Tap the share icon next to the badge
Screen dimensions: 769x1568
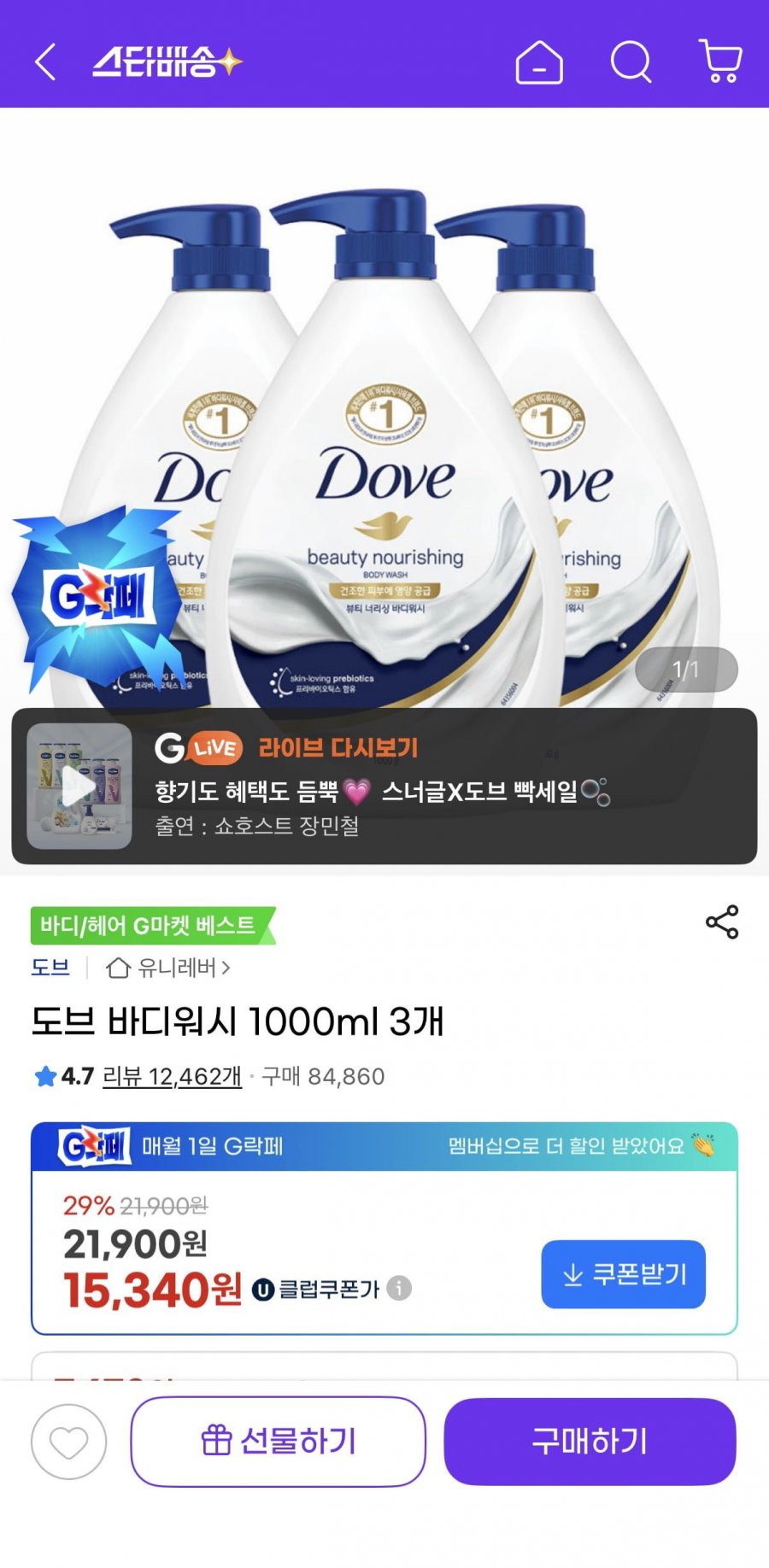pyautogui.click(x=720, y=921)
